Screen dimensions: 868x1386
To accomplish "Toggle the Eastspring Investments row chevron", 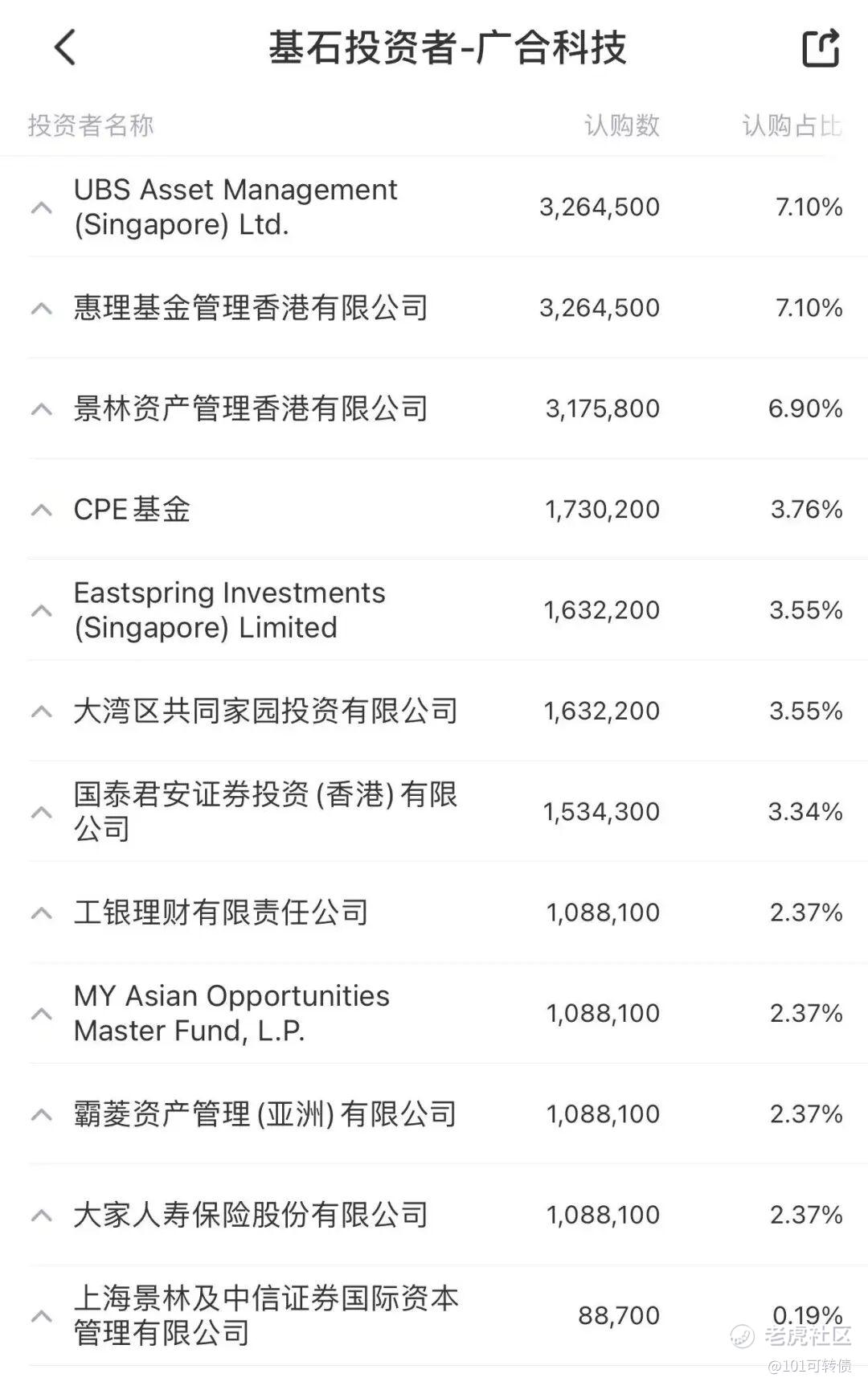I will point(41,611).
